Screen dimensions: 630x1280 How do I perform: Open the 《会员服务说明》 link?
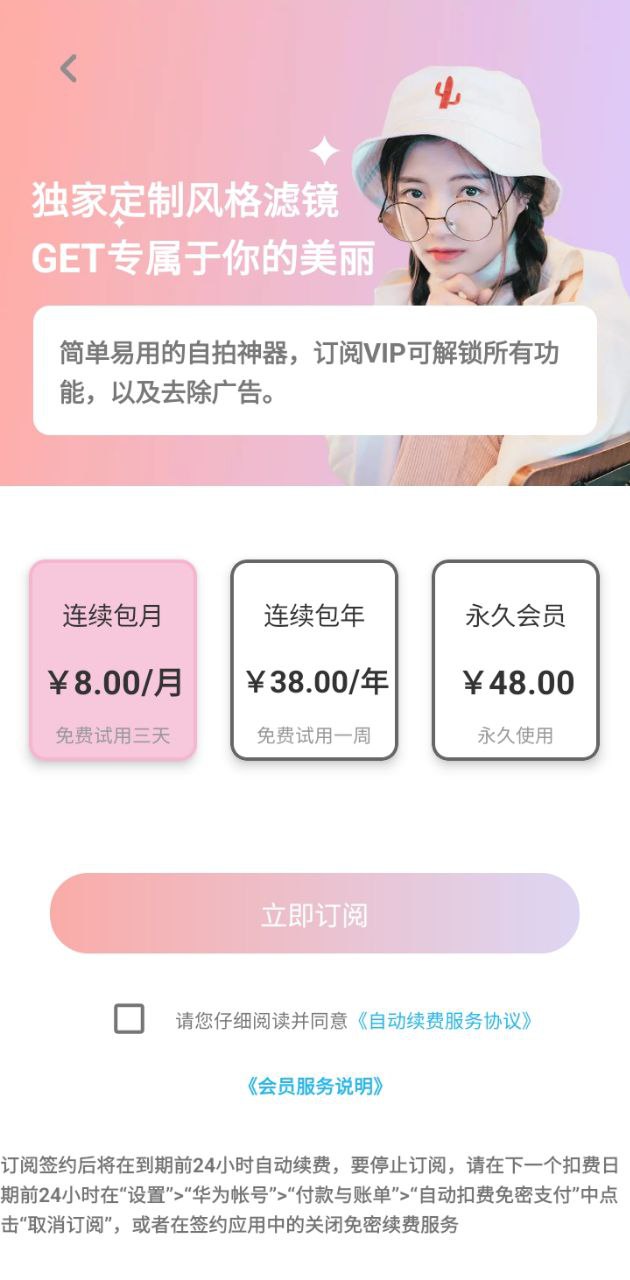click(x=314, y=1086)
